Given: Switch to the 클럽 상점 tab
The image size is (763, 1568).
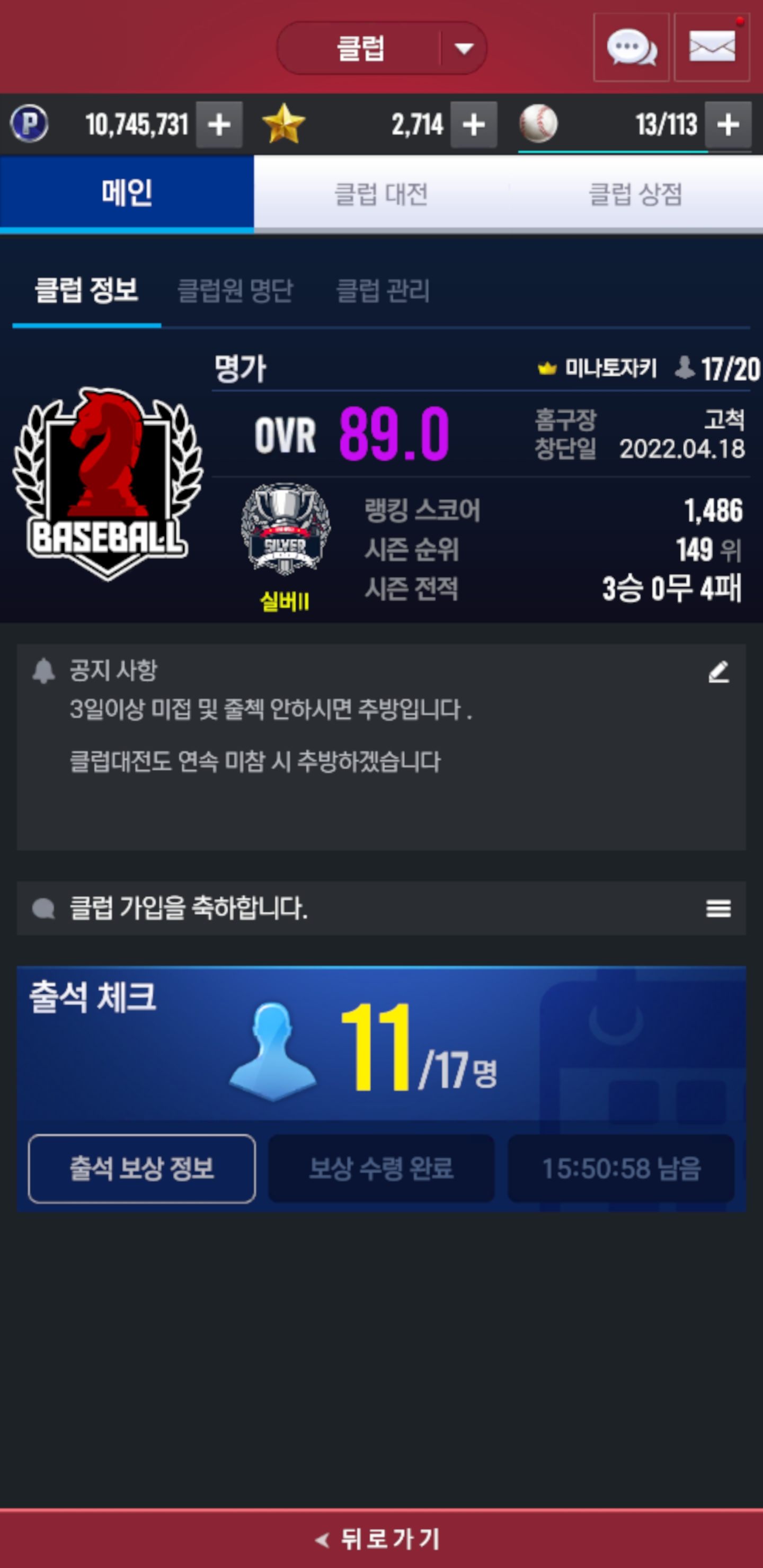Looking at the screenshot, I should (x=635, y=194).
